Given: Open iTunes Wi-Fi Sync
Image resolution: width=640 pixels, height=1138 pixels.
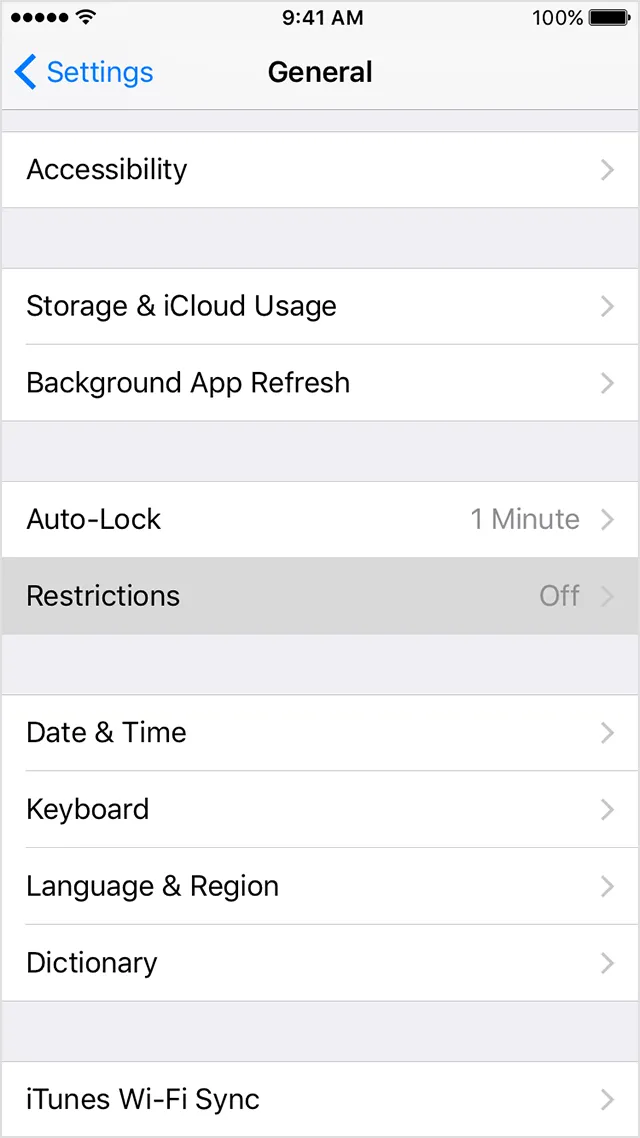Looking at the screenshot, I should tap(320, 1099).
